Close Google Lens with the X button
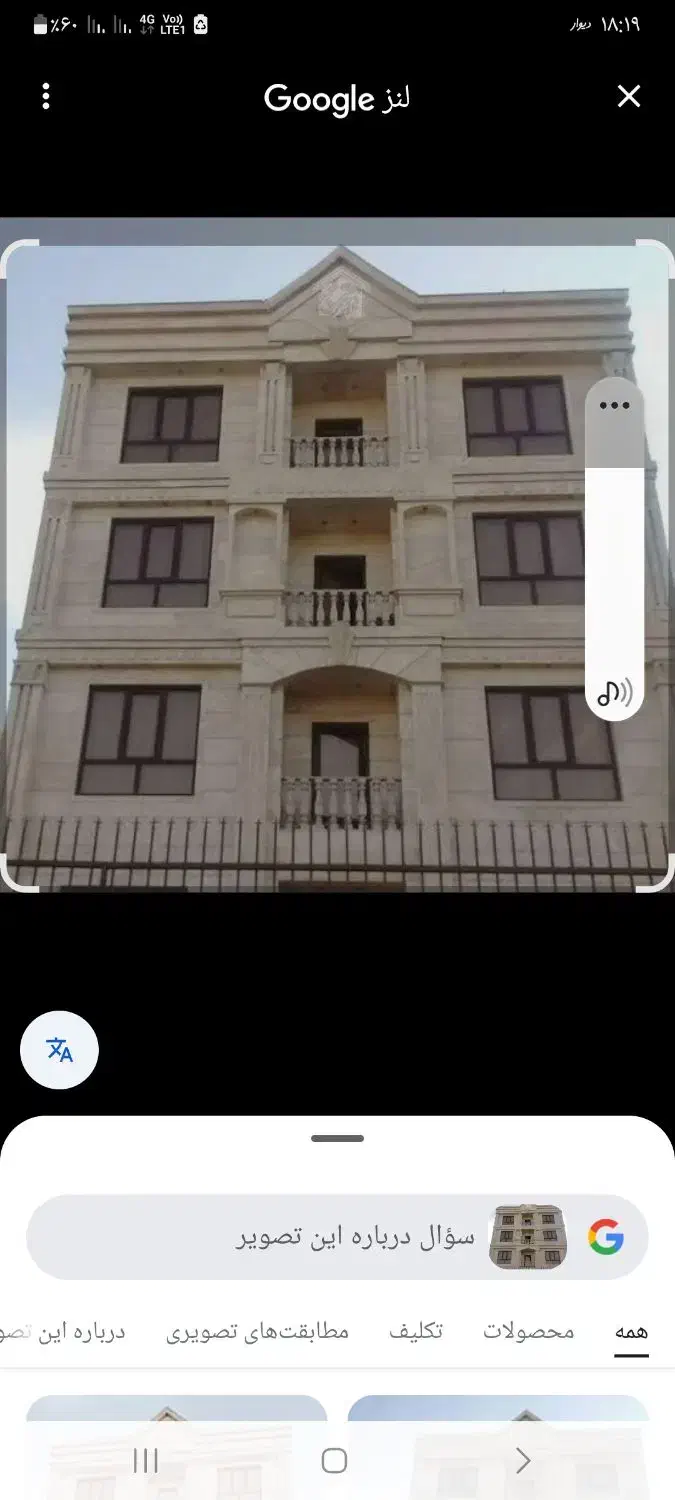Screen dimensions: 675x1500 click(628, 96)
